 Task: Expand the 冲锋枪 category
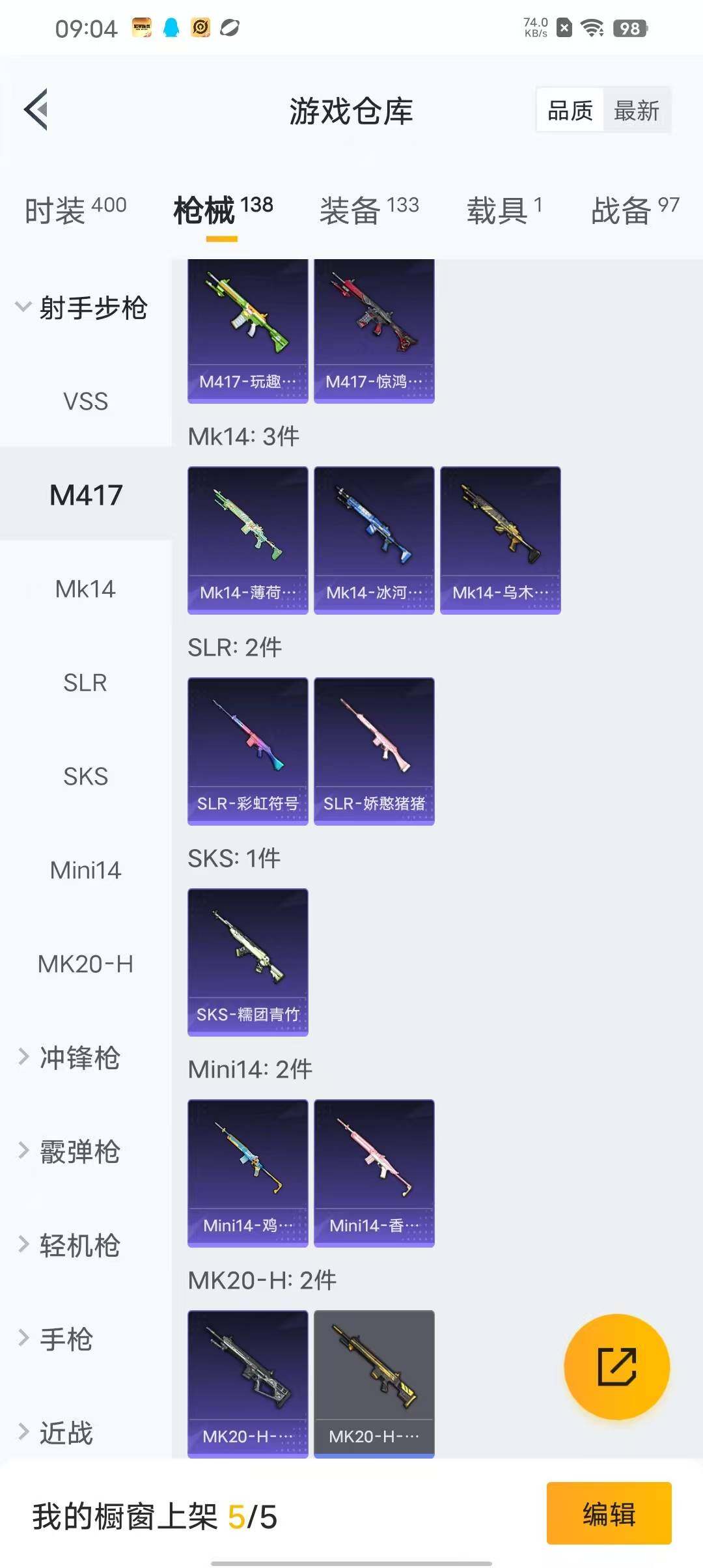(x=70, y=1057)
